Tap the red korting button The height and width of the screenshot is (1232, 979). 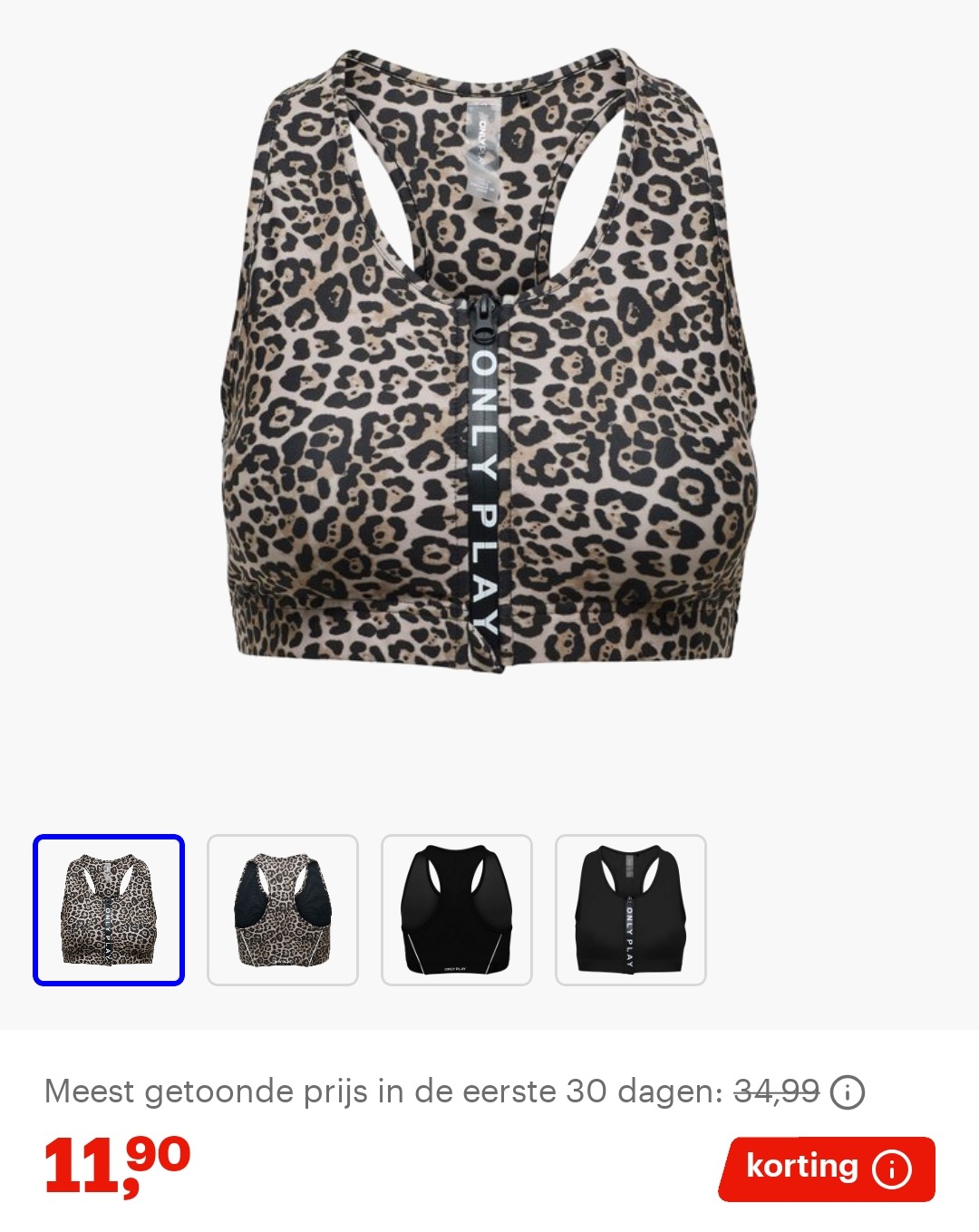827,1169
